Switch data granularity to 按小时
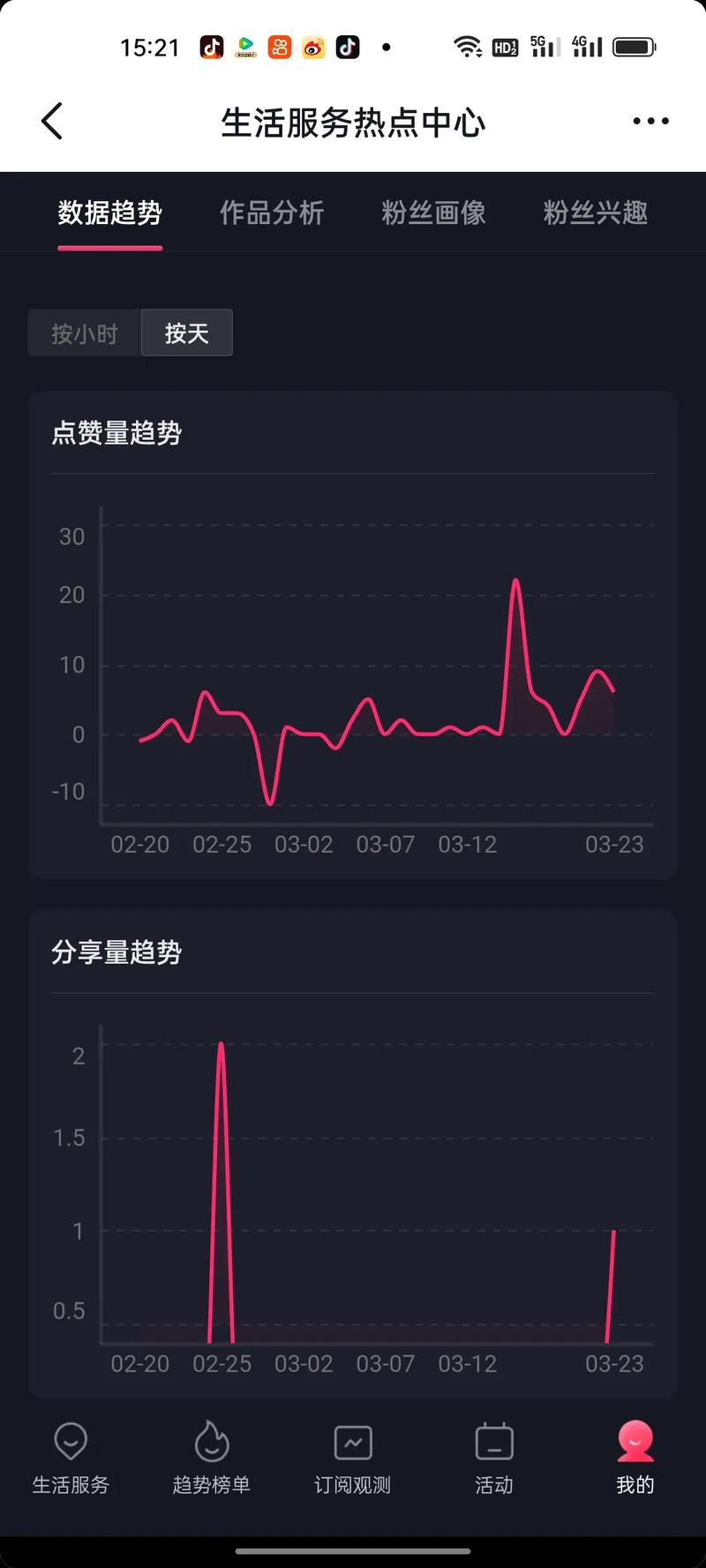This screenshot has height=1568, width=706. pyautogui.click(x=85, y=332)
